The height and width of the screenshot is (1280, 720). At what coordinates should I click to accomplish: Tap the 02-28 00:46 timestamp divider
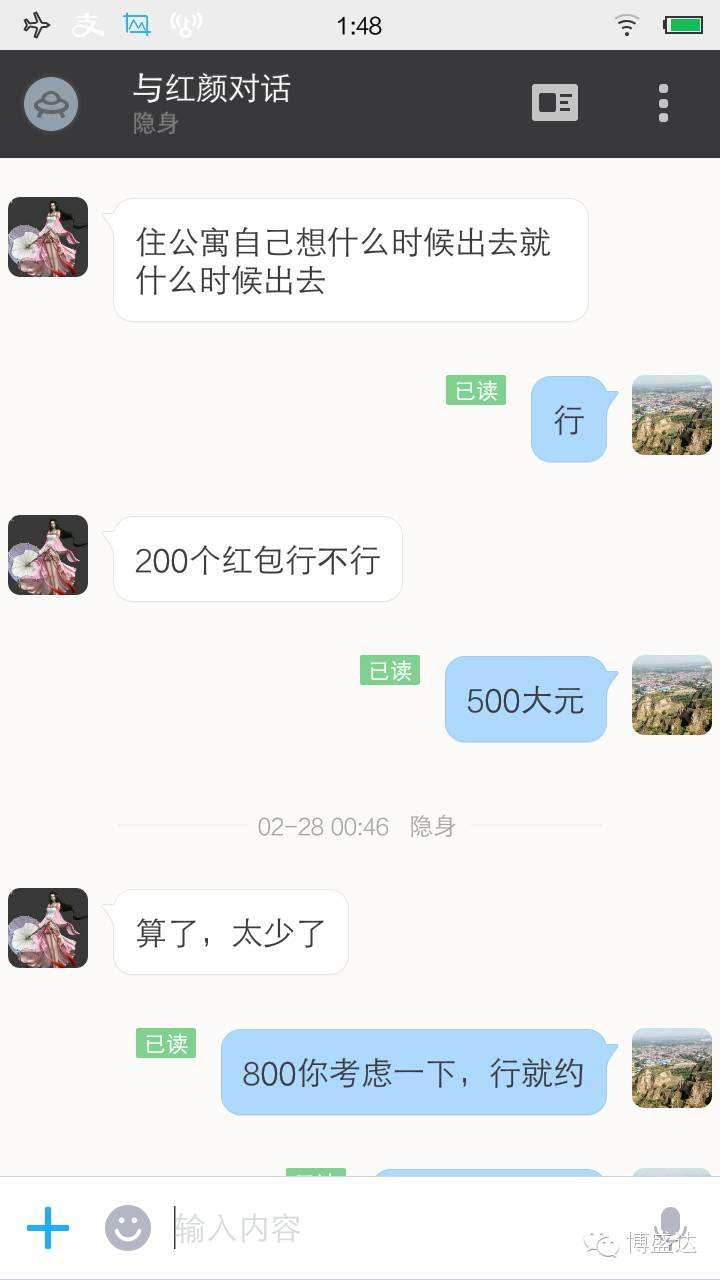(x=323, y=827)
